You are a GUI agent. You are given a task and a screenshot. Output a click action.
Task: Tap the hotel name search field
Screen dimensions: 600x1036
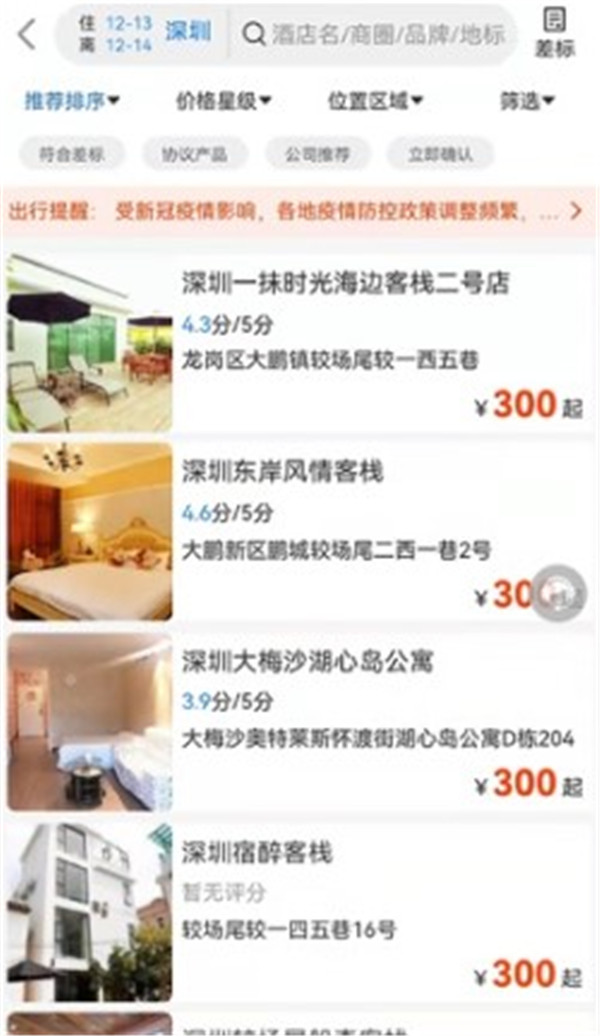pyautogui.click(x=385, y=35)
